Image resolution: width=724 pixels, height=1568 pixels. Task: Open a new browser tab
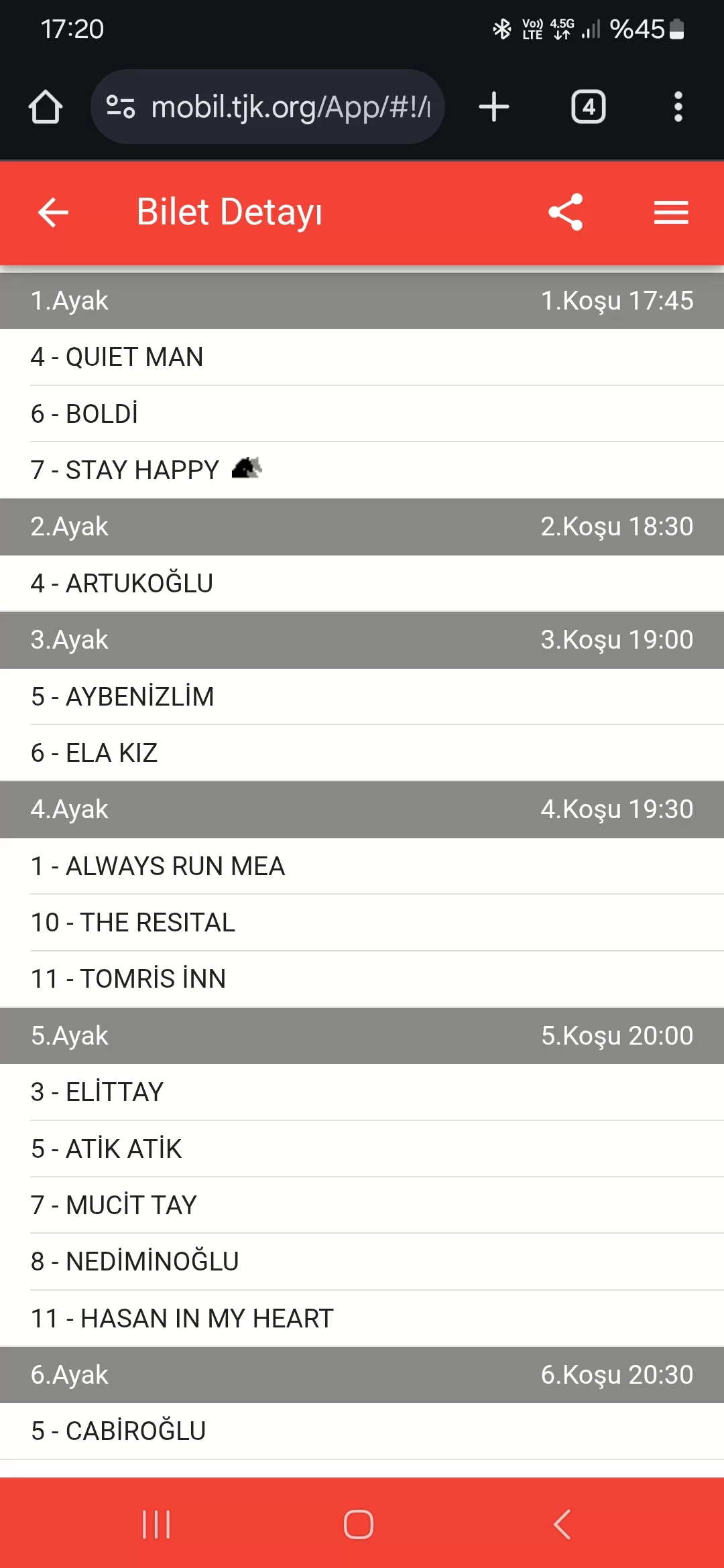494,107
